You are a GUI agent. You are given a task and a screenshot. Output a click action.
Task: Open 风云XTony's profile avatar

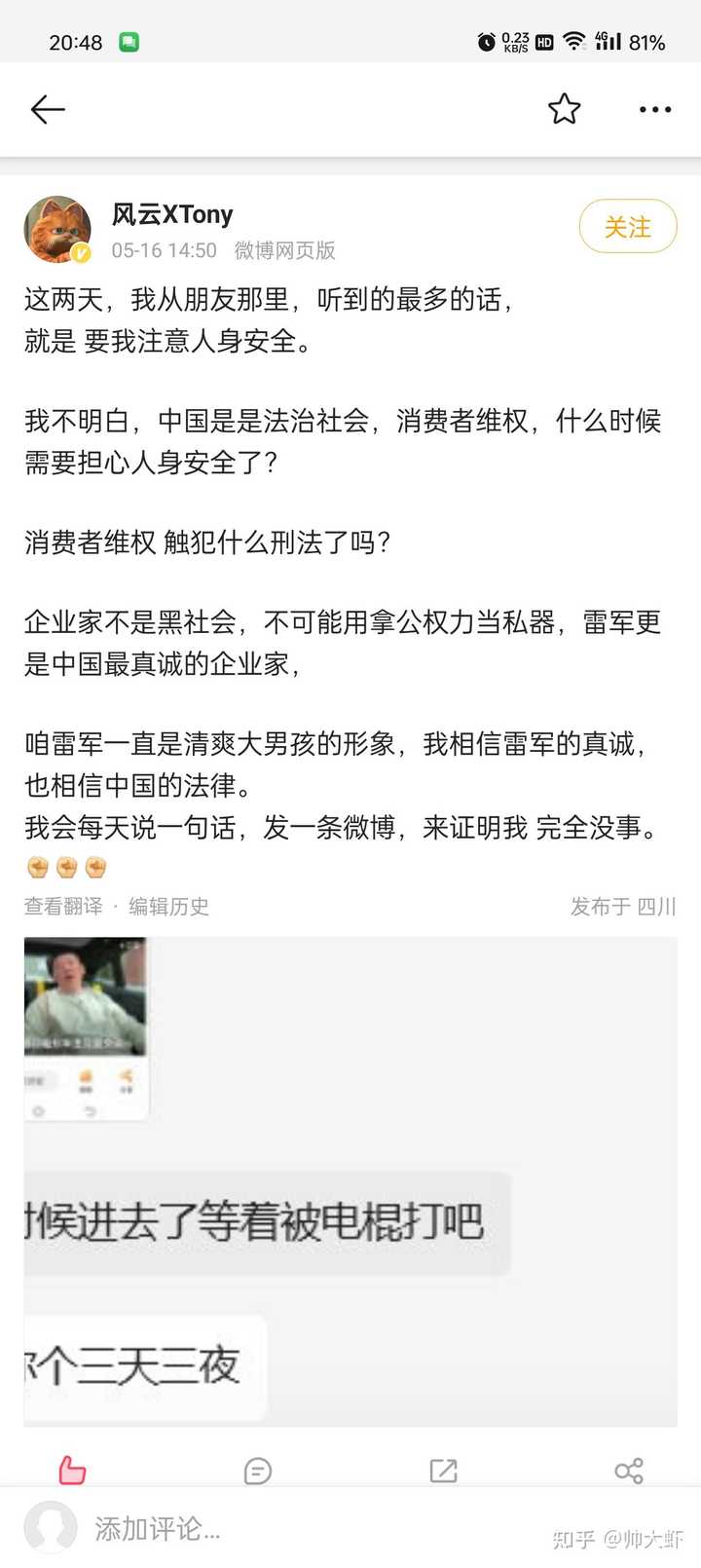click(x=57, y=230)
